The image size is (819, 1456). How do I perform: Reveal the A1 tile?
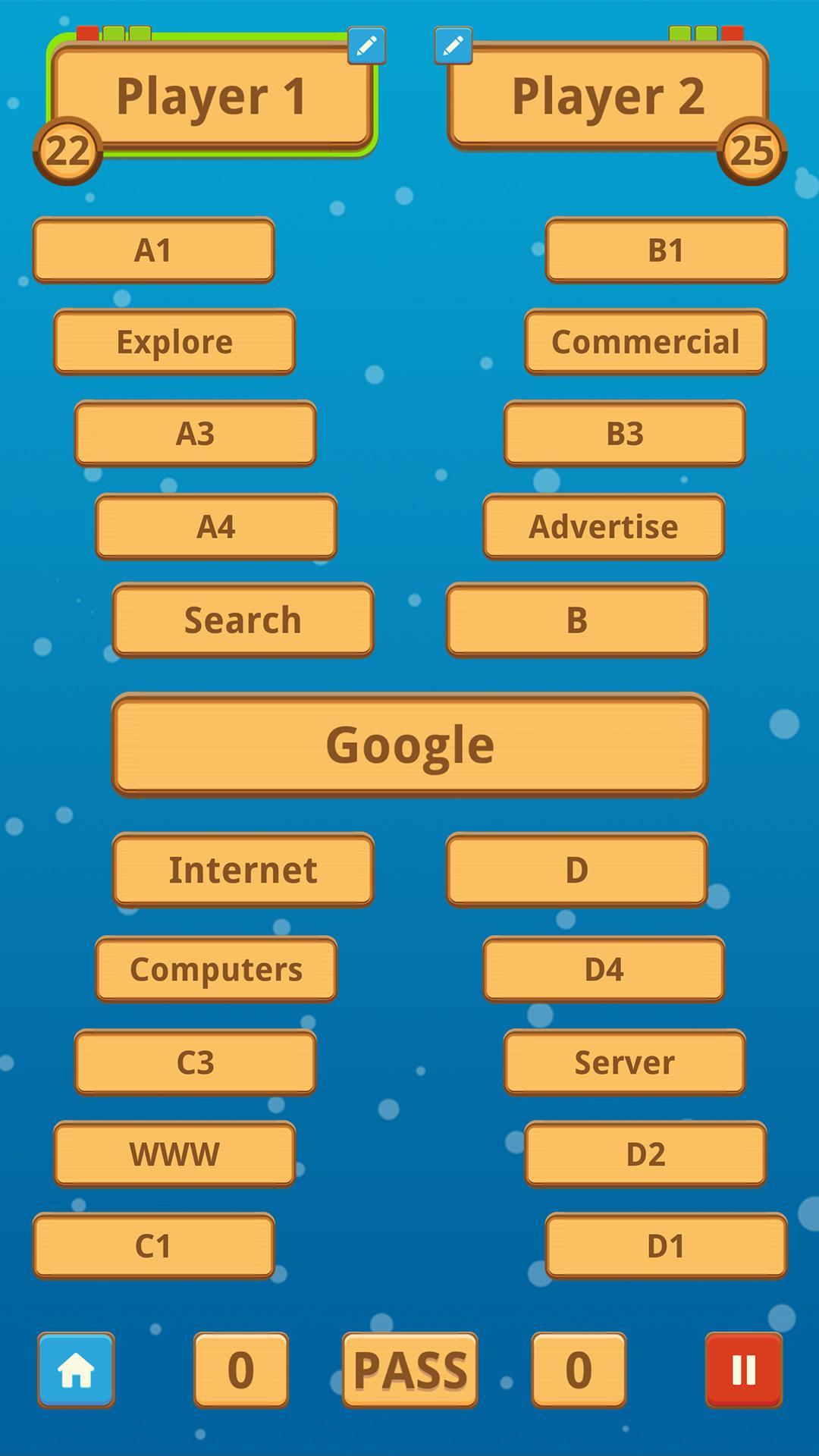[x=153, y=250]
